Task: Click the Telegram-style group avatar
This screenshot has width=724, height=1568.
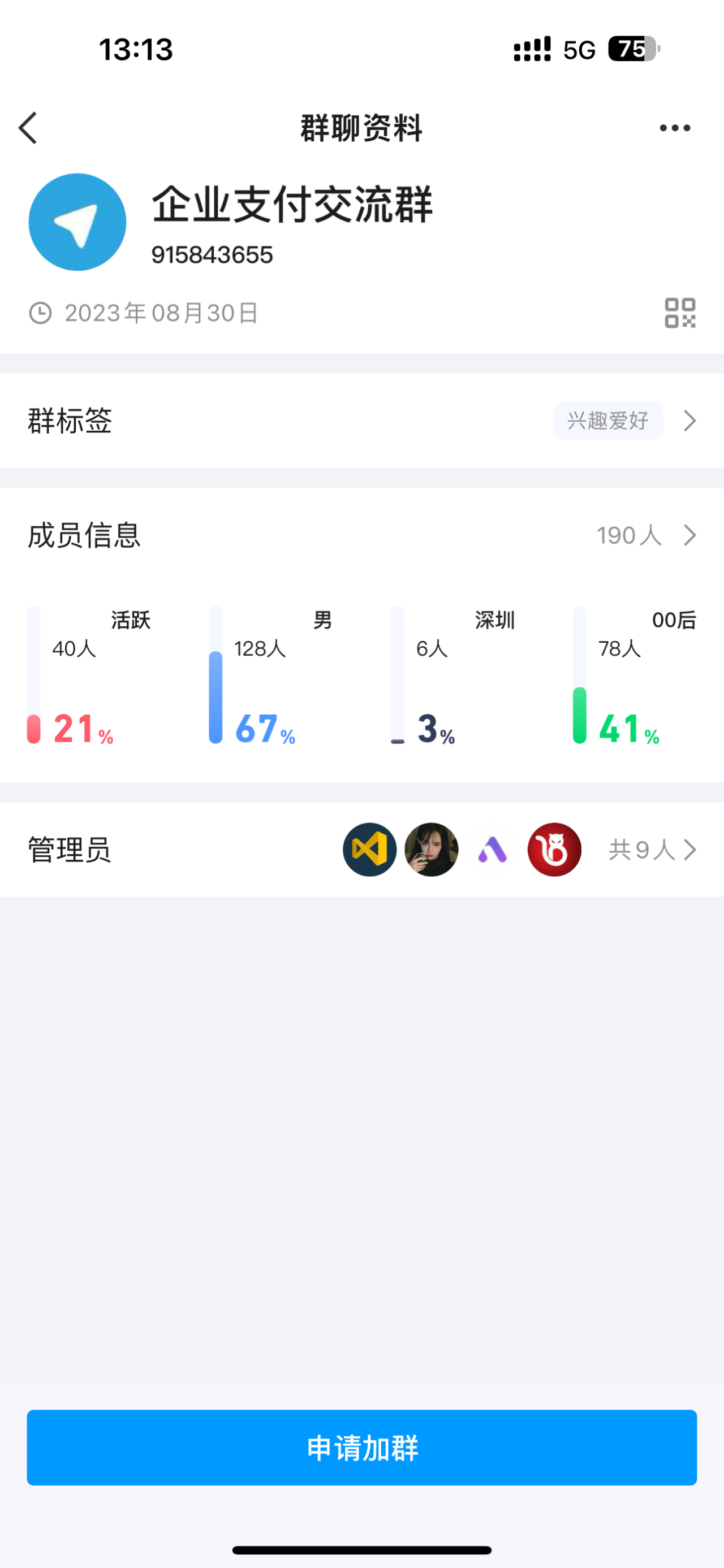Action: coord(77,222)
